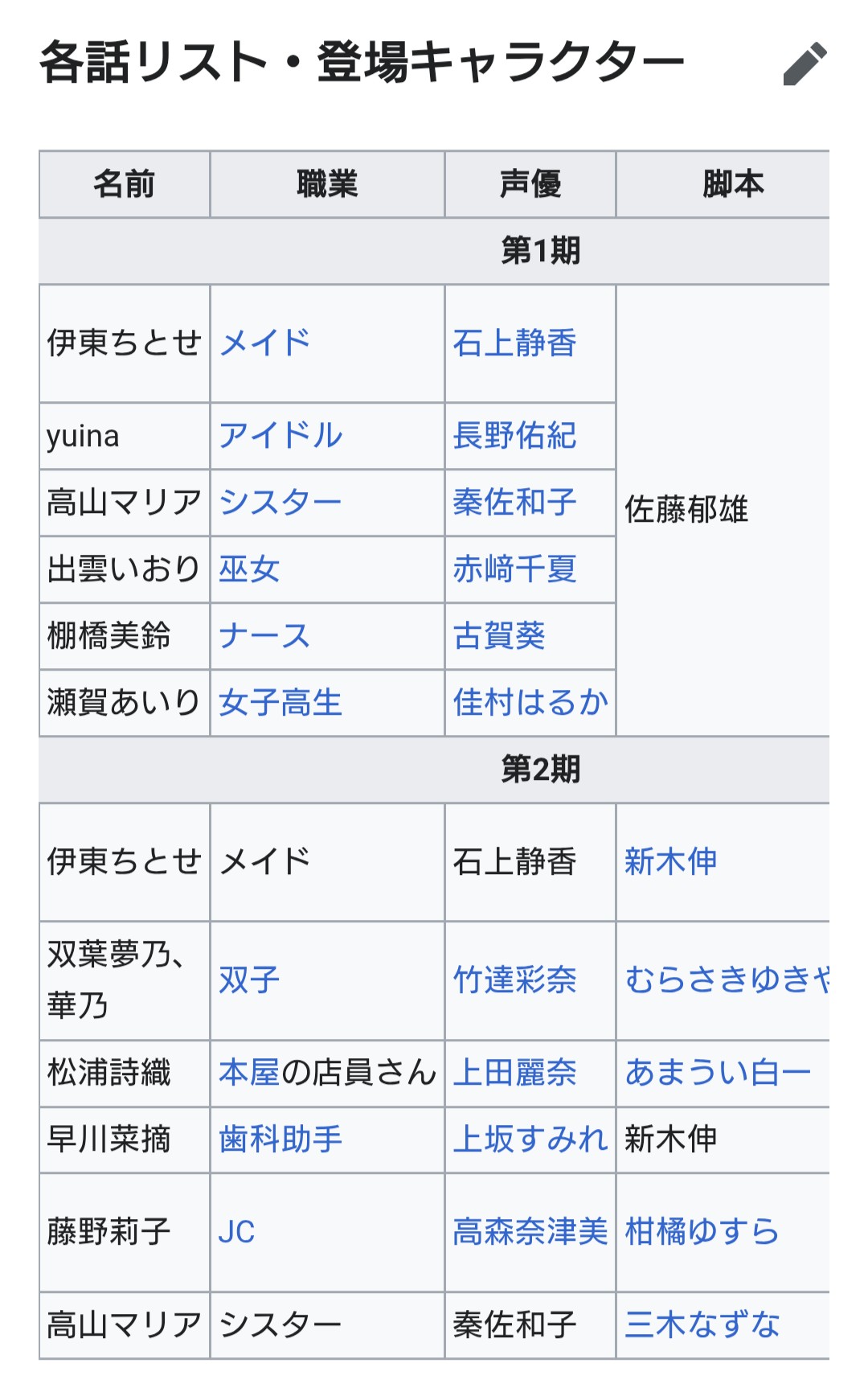Visit the 佳村はるか page
The image size is (868, 1396).
pos(530,703)
